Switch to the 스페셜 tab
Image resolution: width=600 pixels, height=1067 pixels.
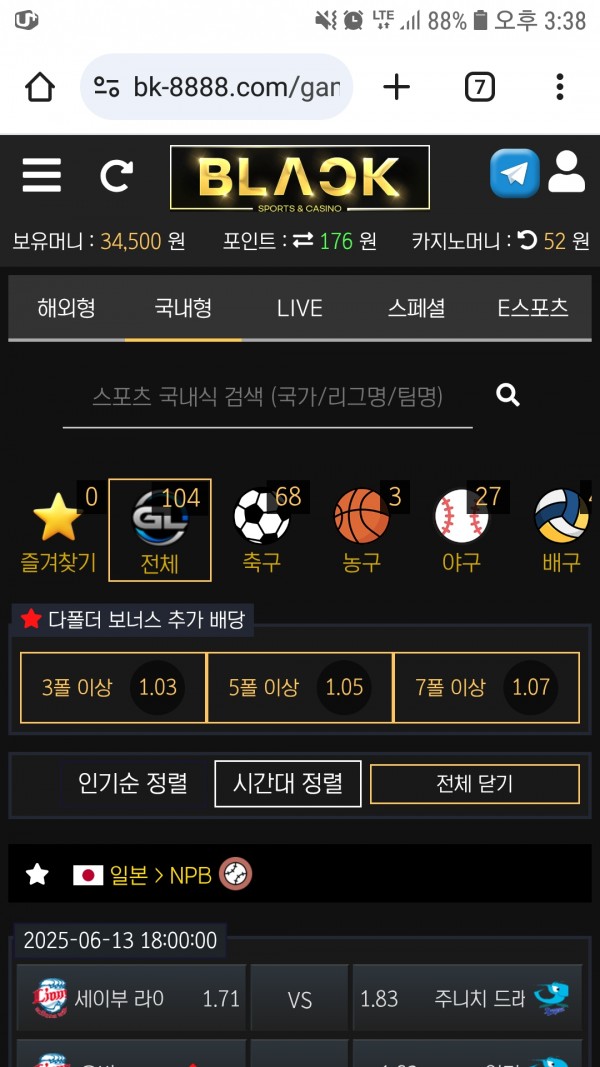(x=416, y=308)
